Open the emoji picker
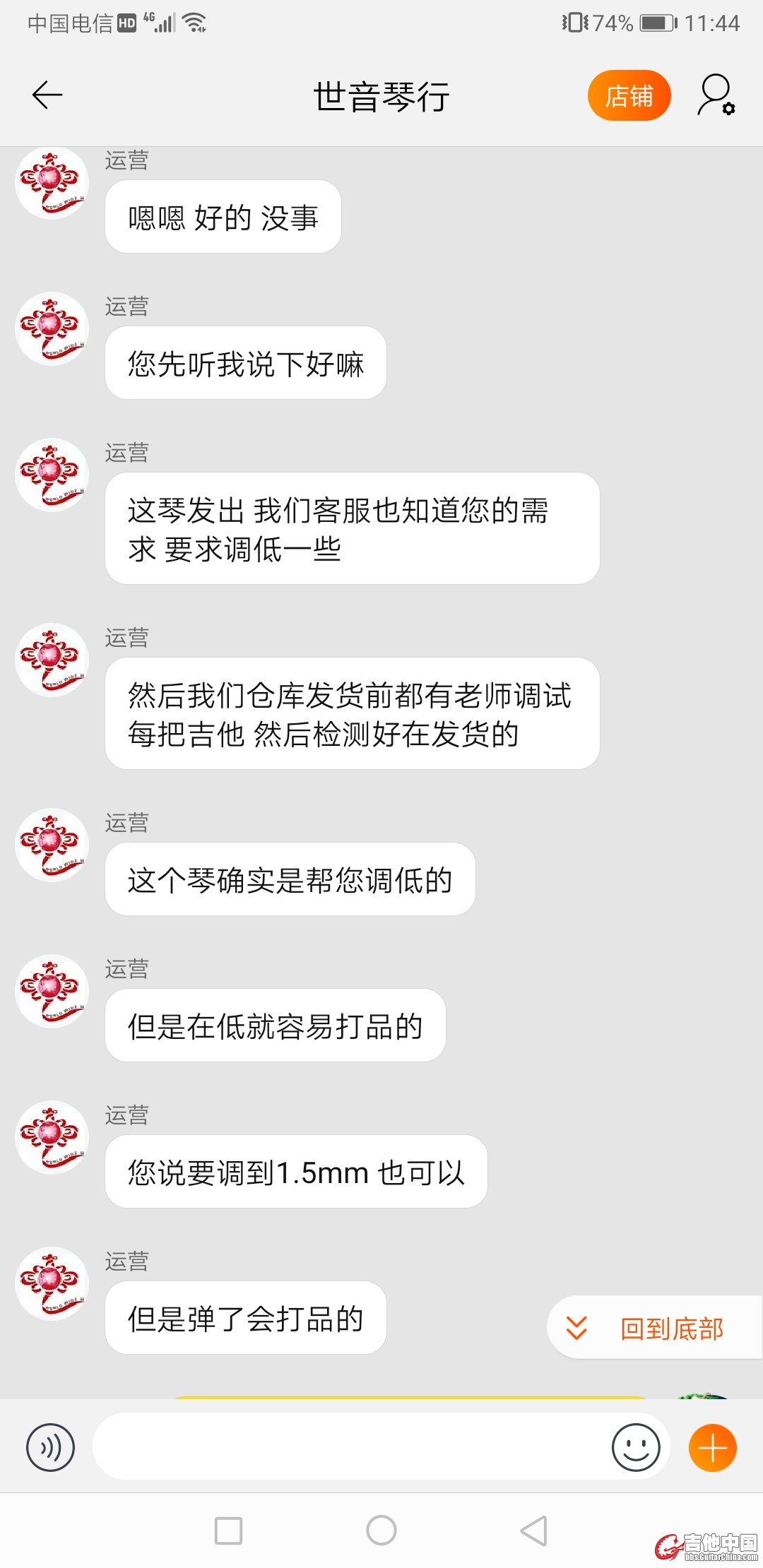This screenshot has width=763, height=1568. (x=635, y=1447)
